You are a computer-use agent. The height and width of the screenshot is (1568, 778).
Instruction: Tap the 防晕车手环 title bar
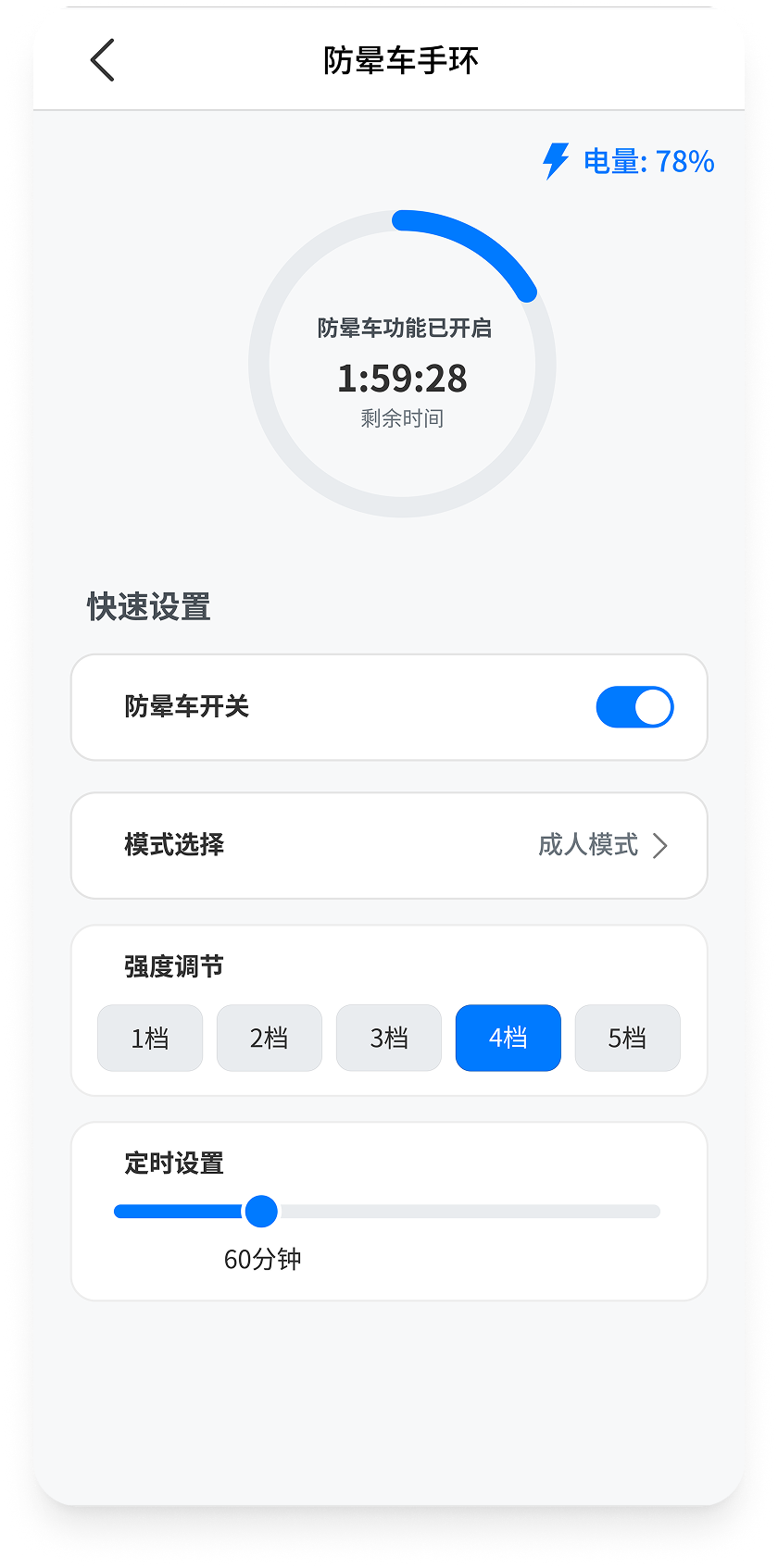coord(403,59)
